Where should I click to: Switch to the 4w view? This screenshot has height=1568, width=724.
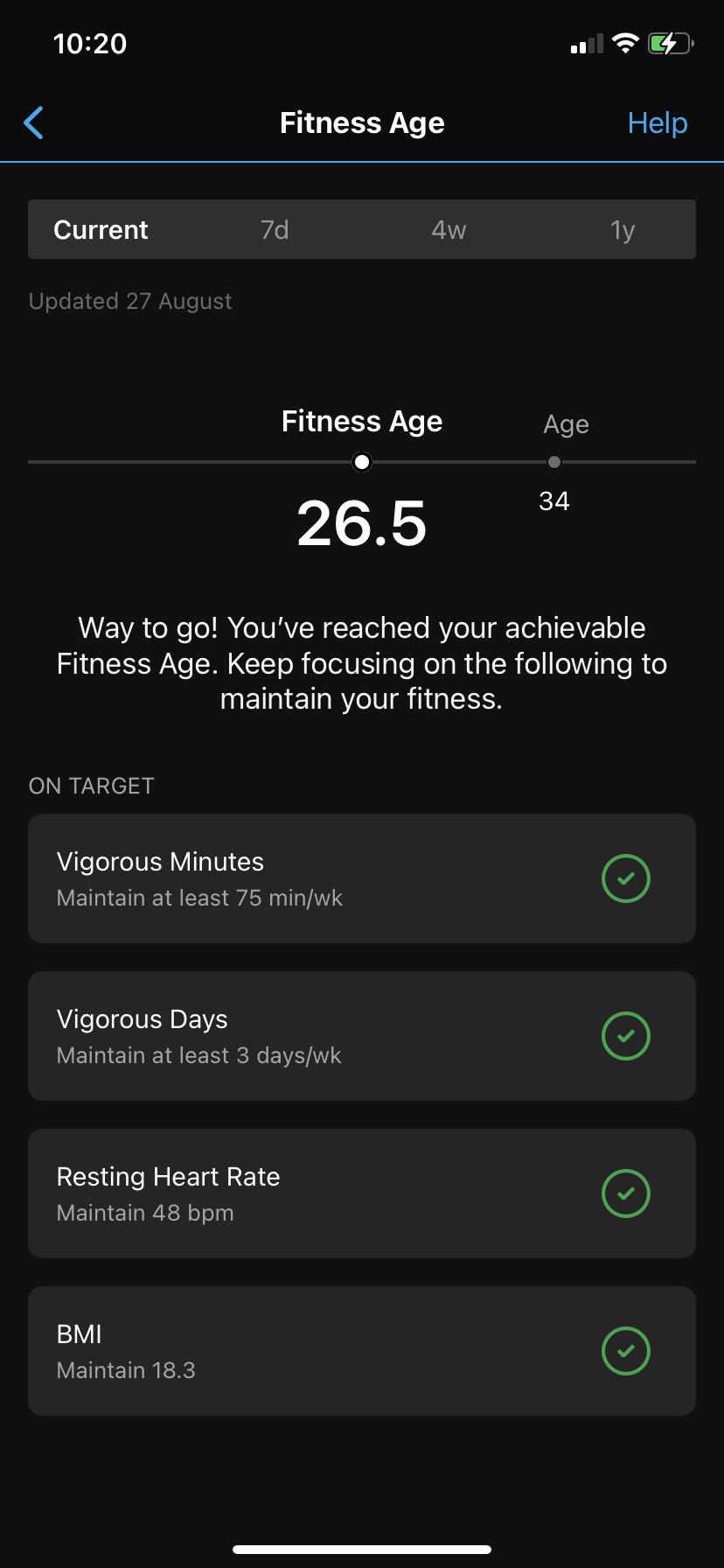tap(449, 229)
